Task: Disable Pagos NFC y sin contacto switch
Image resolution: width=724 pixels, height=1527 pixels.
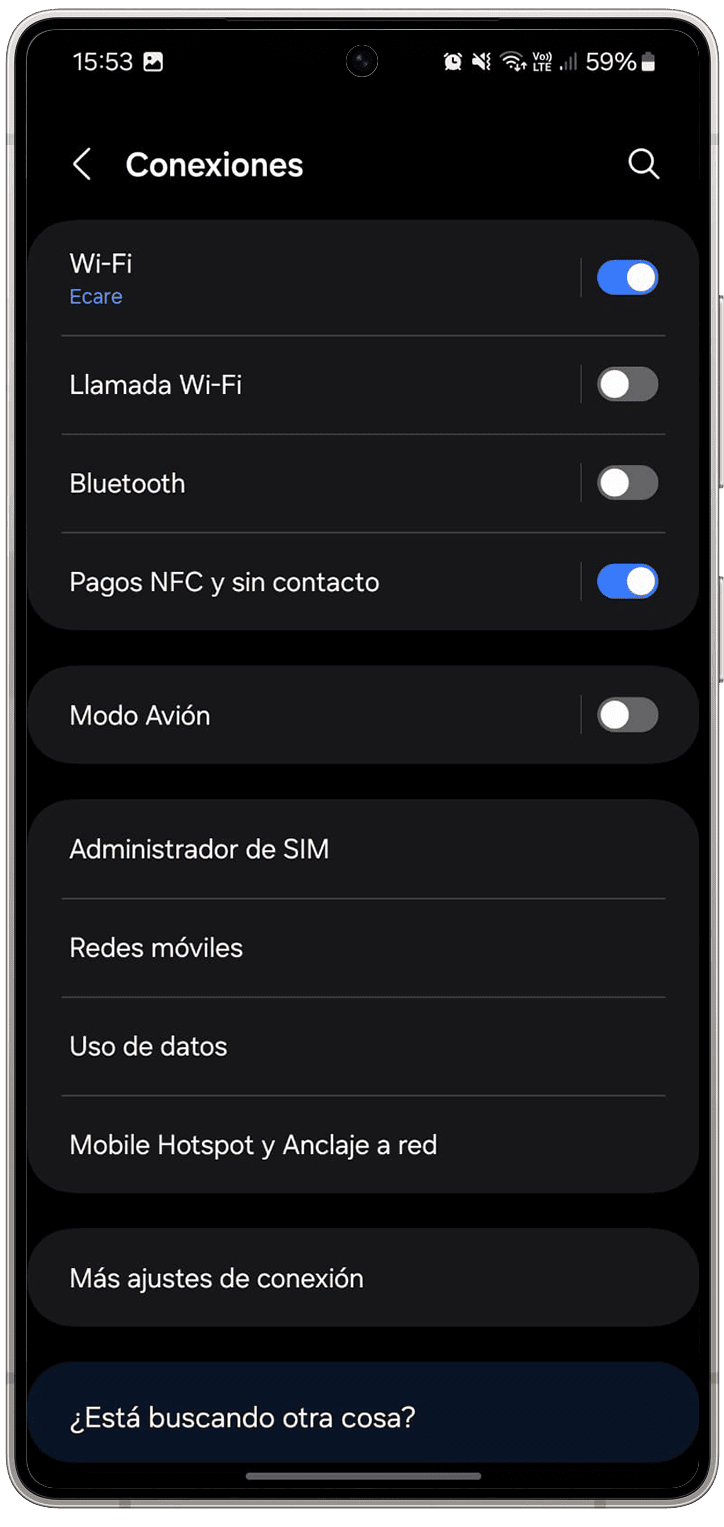Action: [627, 582]
